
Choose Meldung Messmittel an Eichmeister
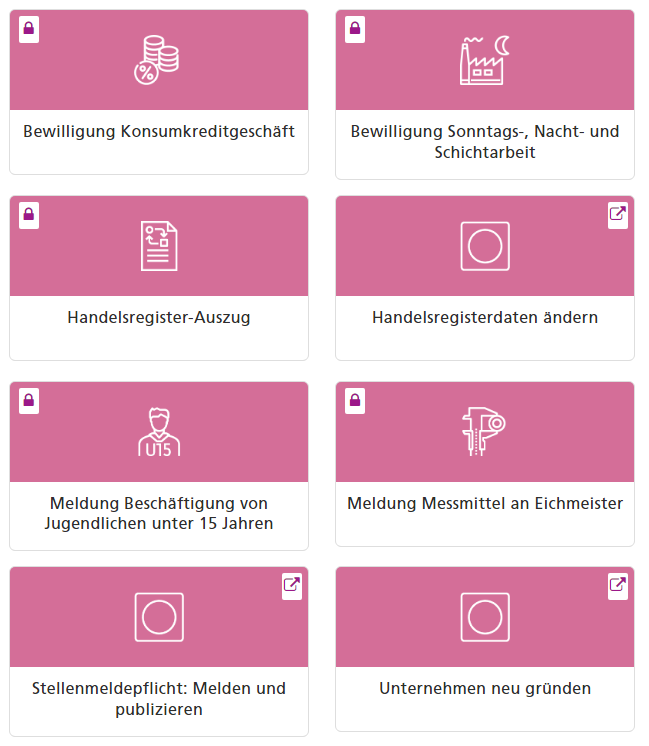(485, 503)
